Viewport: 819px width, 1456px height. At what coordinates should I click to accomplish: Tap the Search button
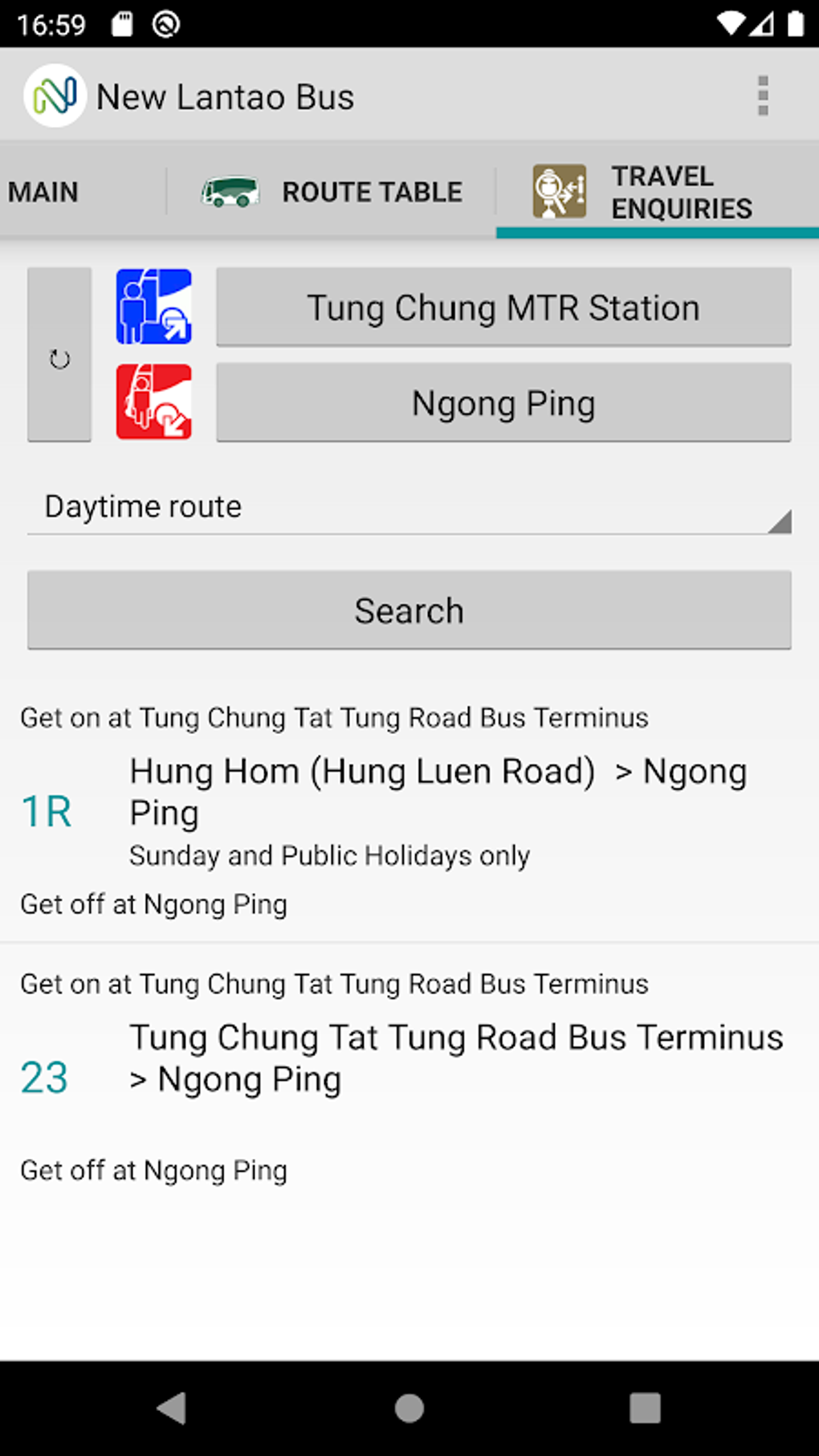(409, 610)
